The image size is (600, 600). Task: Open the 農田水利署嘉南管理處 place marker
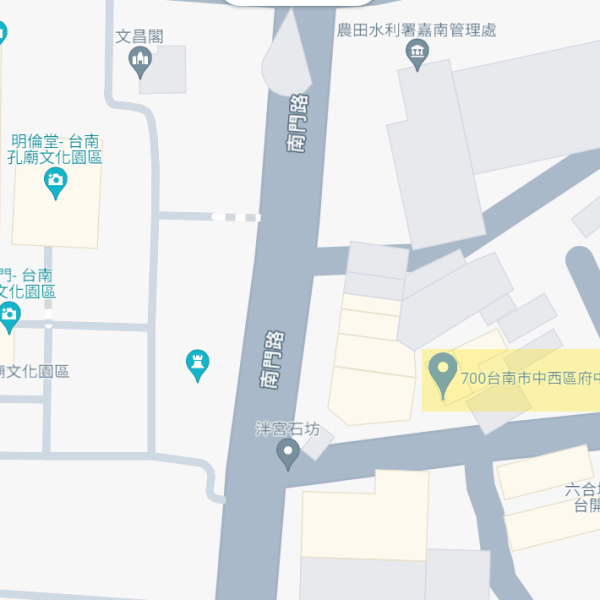(x=417, y=56)
